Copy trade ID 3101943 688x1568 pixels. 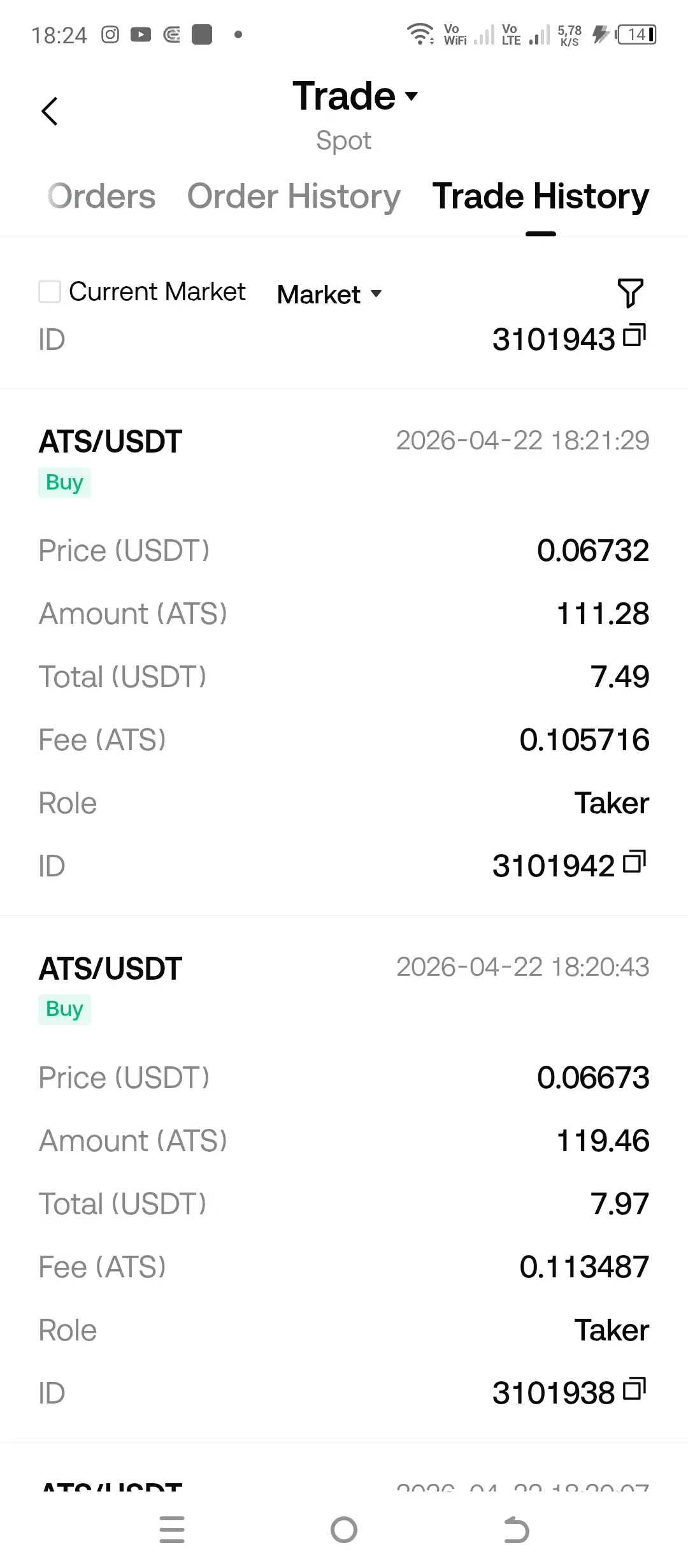pos(634,335)
